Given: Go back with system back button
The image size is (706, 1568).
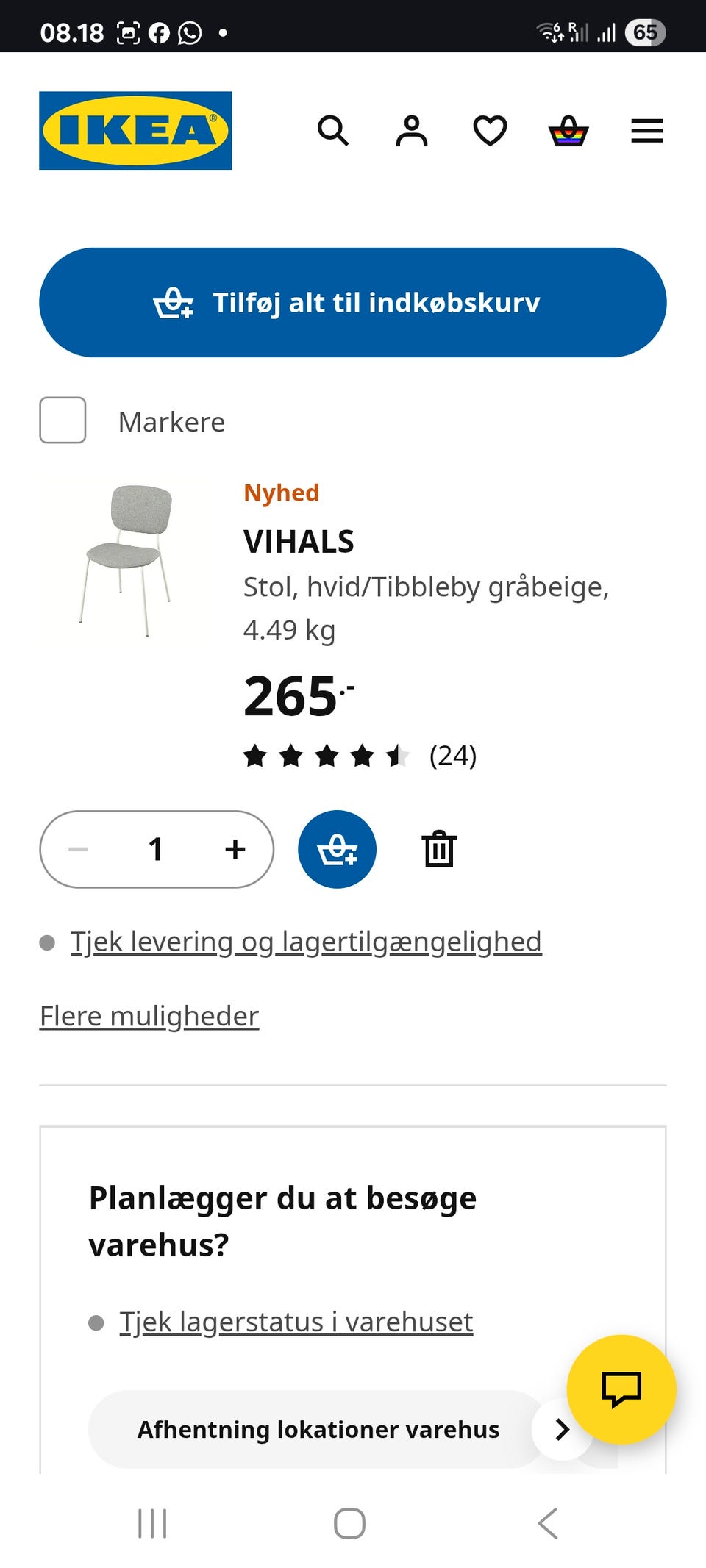Looking at the screenshot, I should pyautogui.click(x=548, y=1523).
